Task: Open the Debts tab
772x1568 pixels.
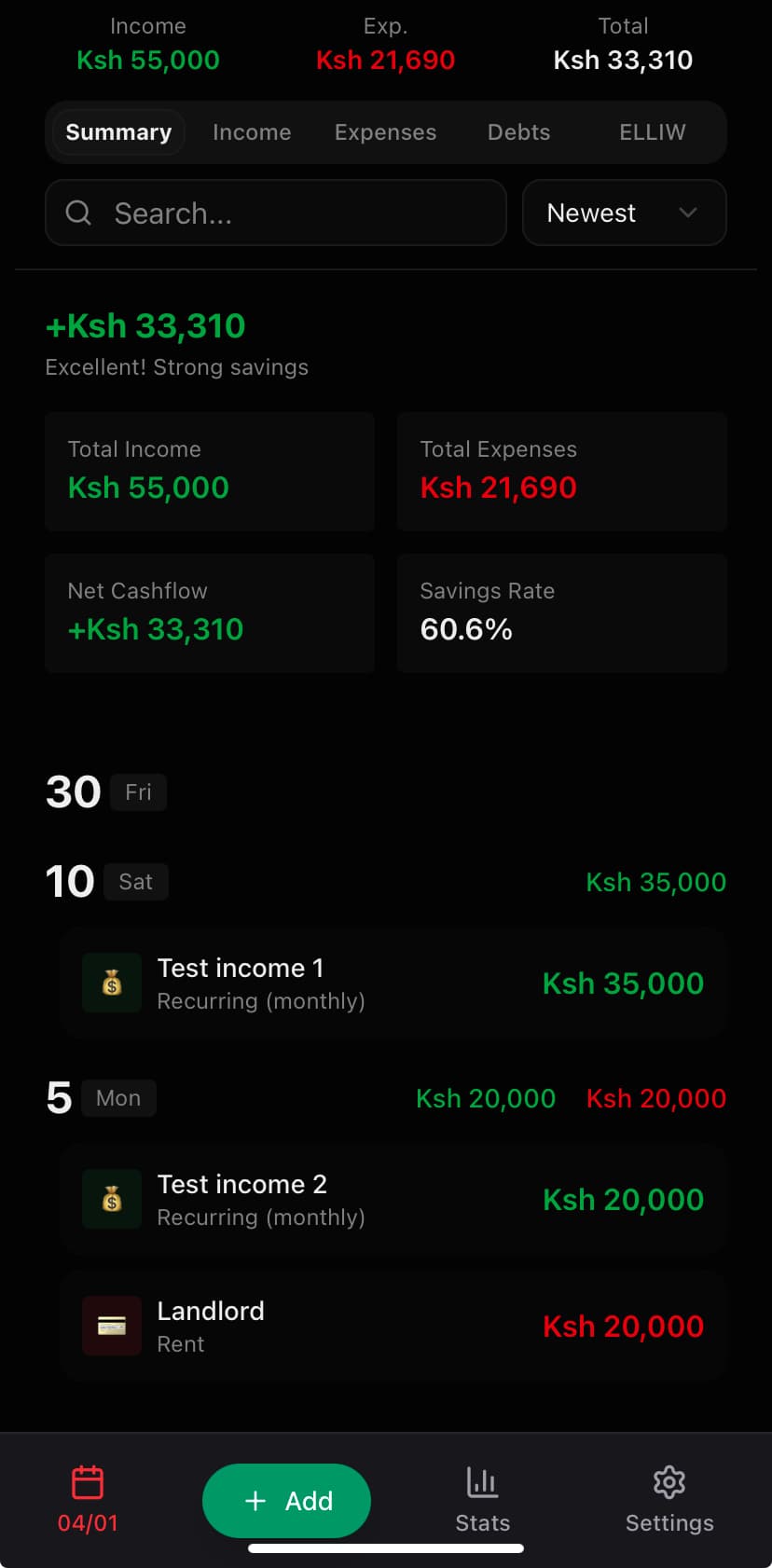Action: (518, 131)
